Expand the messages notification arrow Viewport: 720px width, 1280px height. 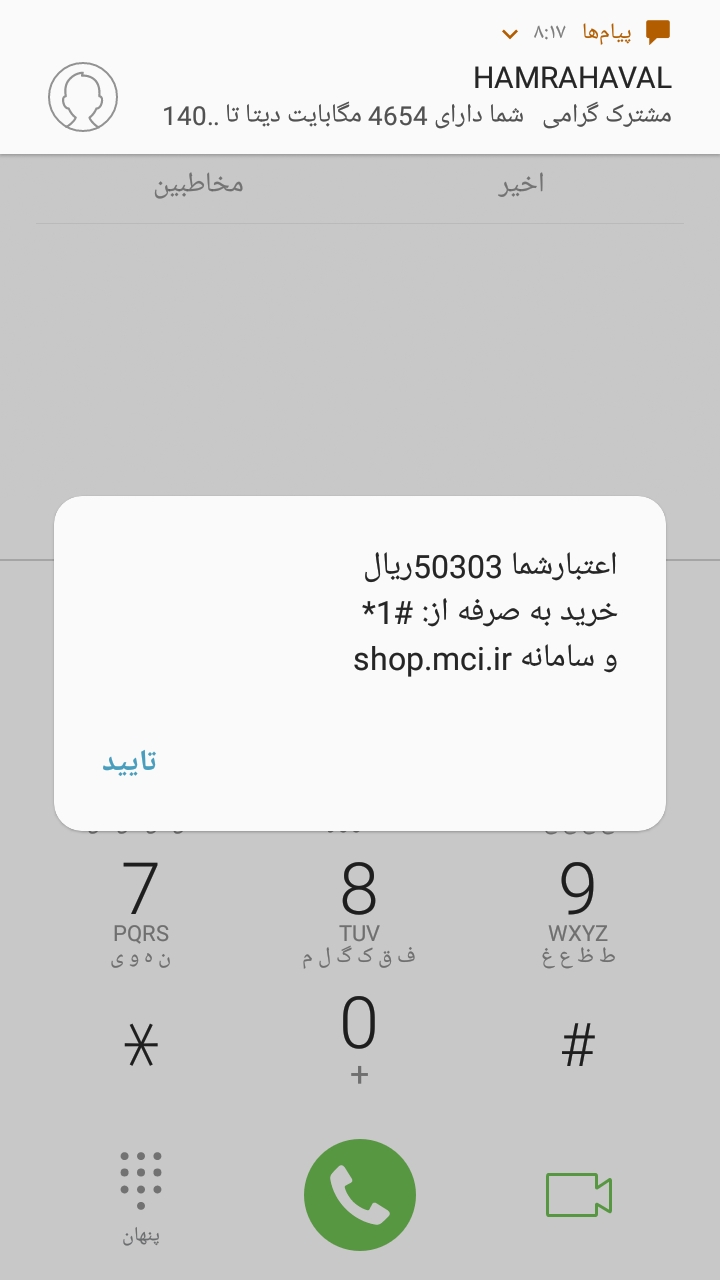pyautogui.click(x=510, y=34)
